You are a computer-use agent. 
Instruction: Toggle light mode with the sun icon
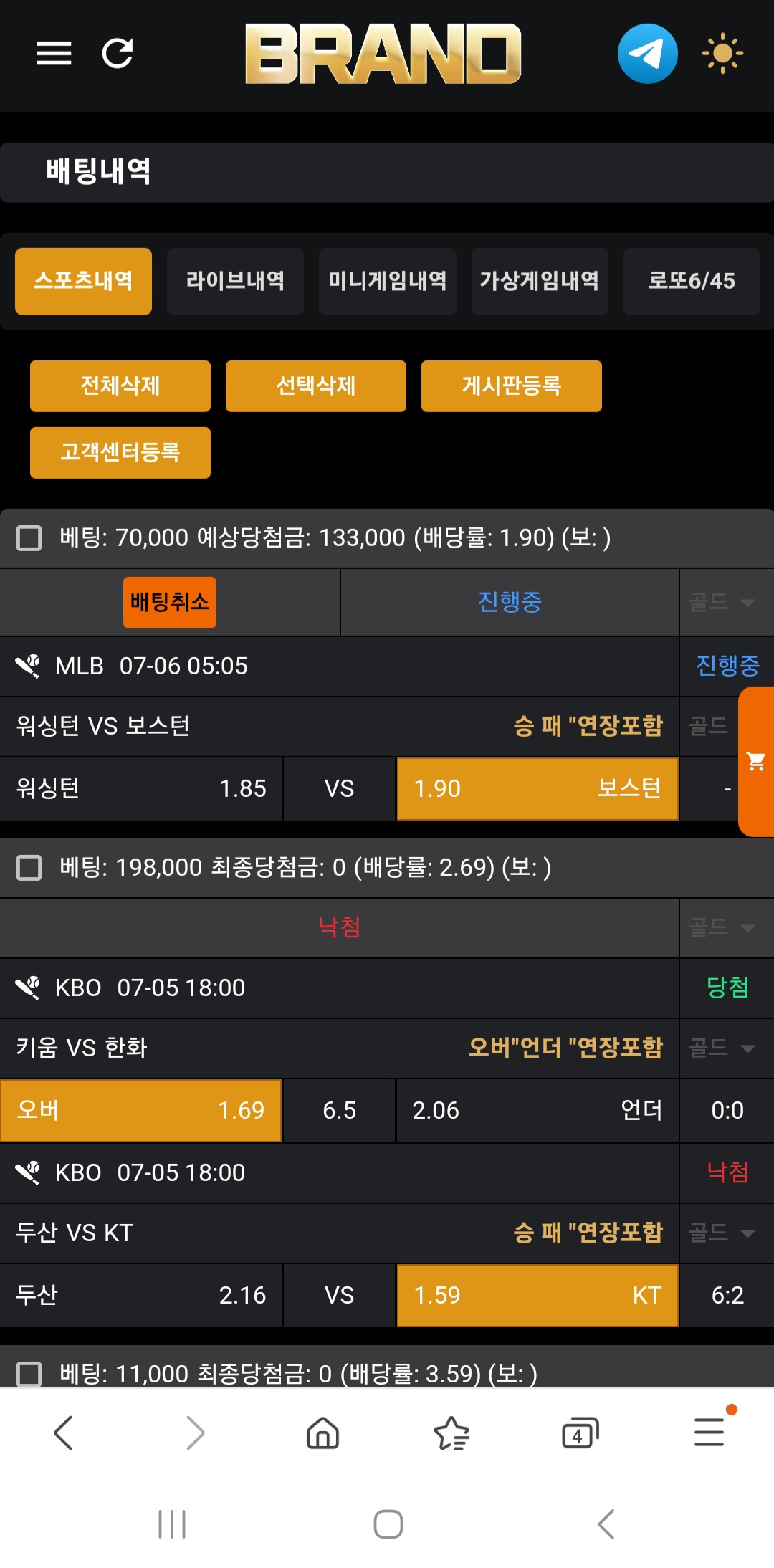click(x=722, y=54)
